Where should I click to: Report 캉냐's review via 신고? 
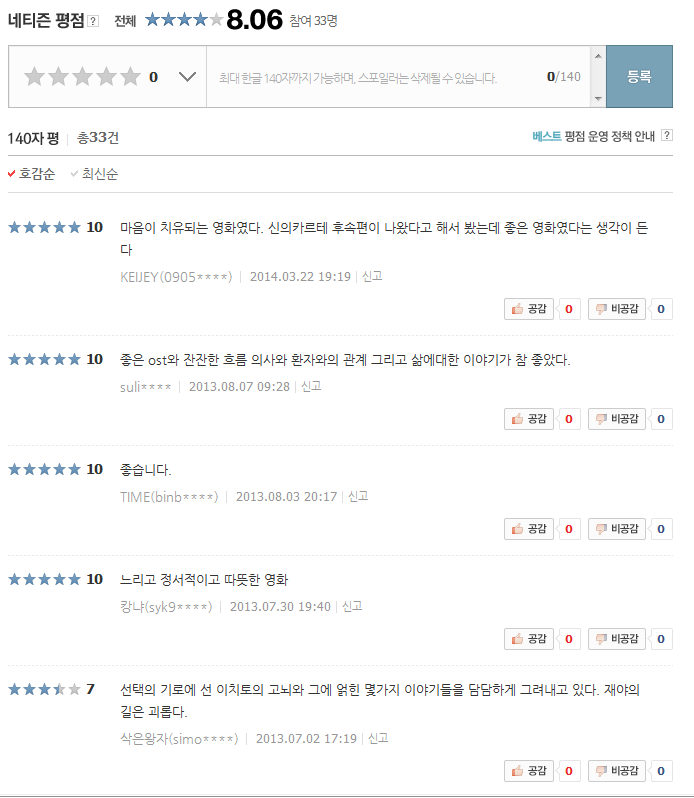point(352,606)
